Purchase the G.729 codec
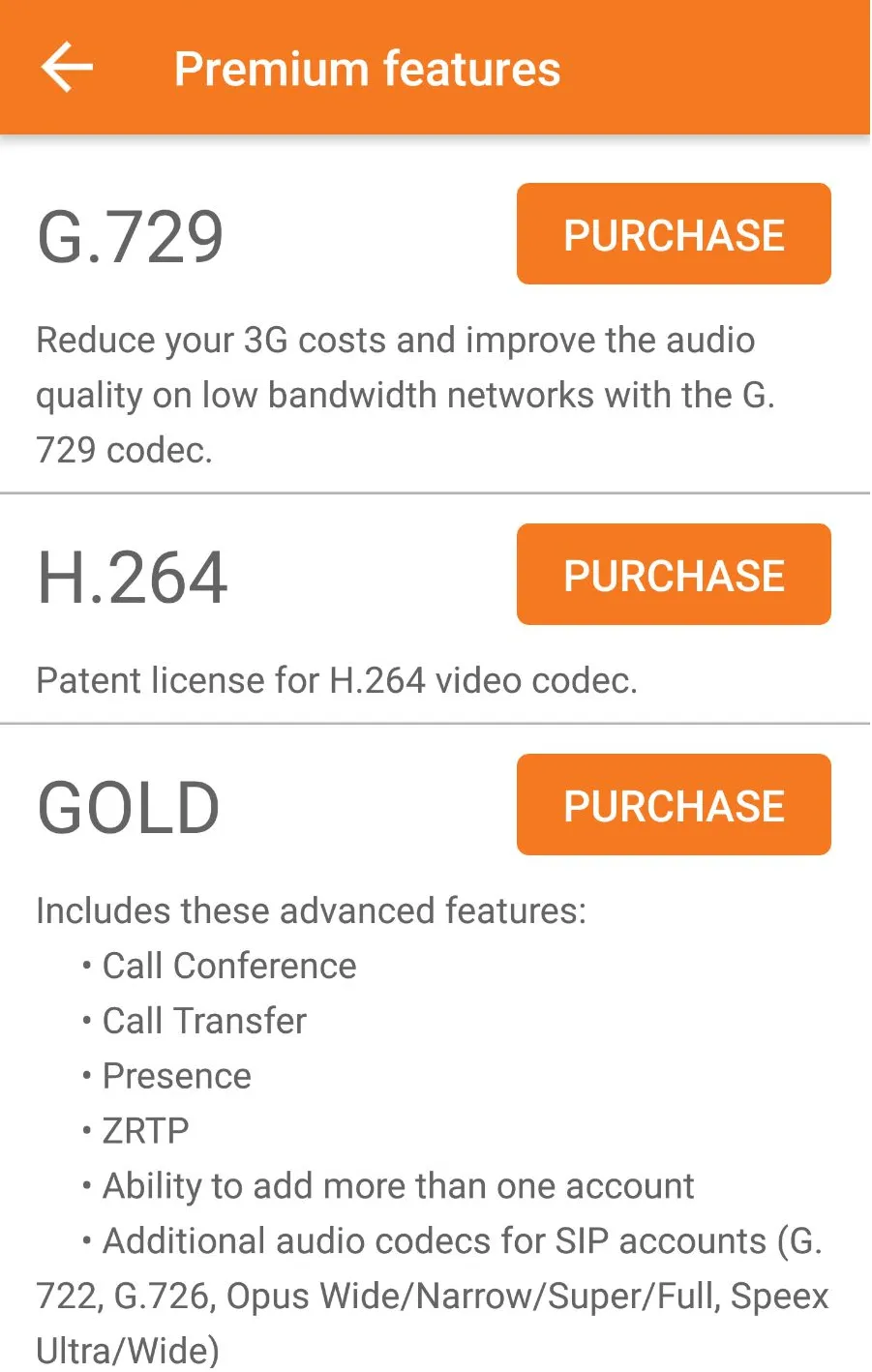Image resolution: width=872 pixels, height=1372 pixels. tap(674, 234)
